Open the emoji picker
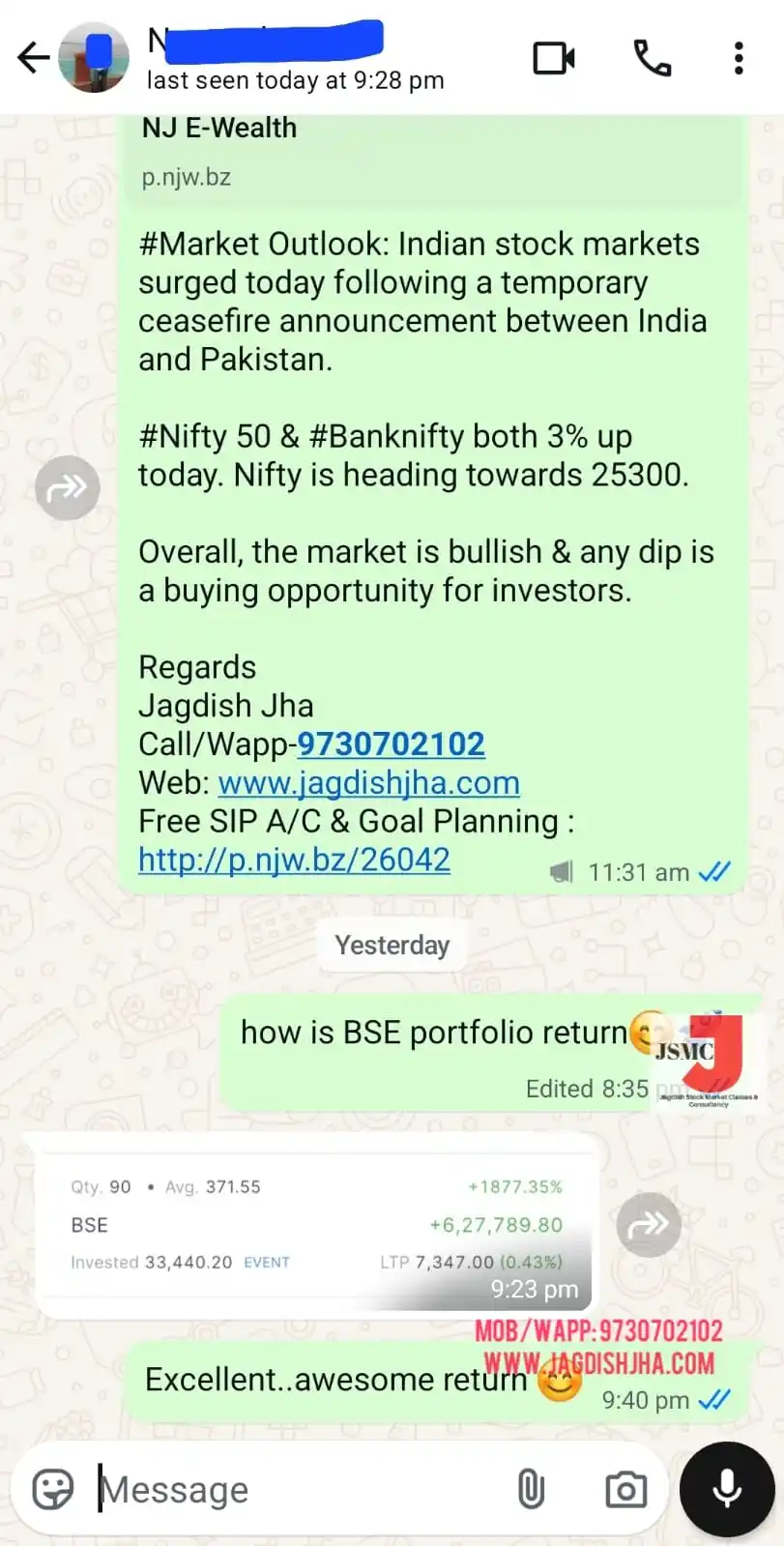784x1546 pixels. tap(52, 1490)
